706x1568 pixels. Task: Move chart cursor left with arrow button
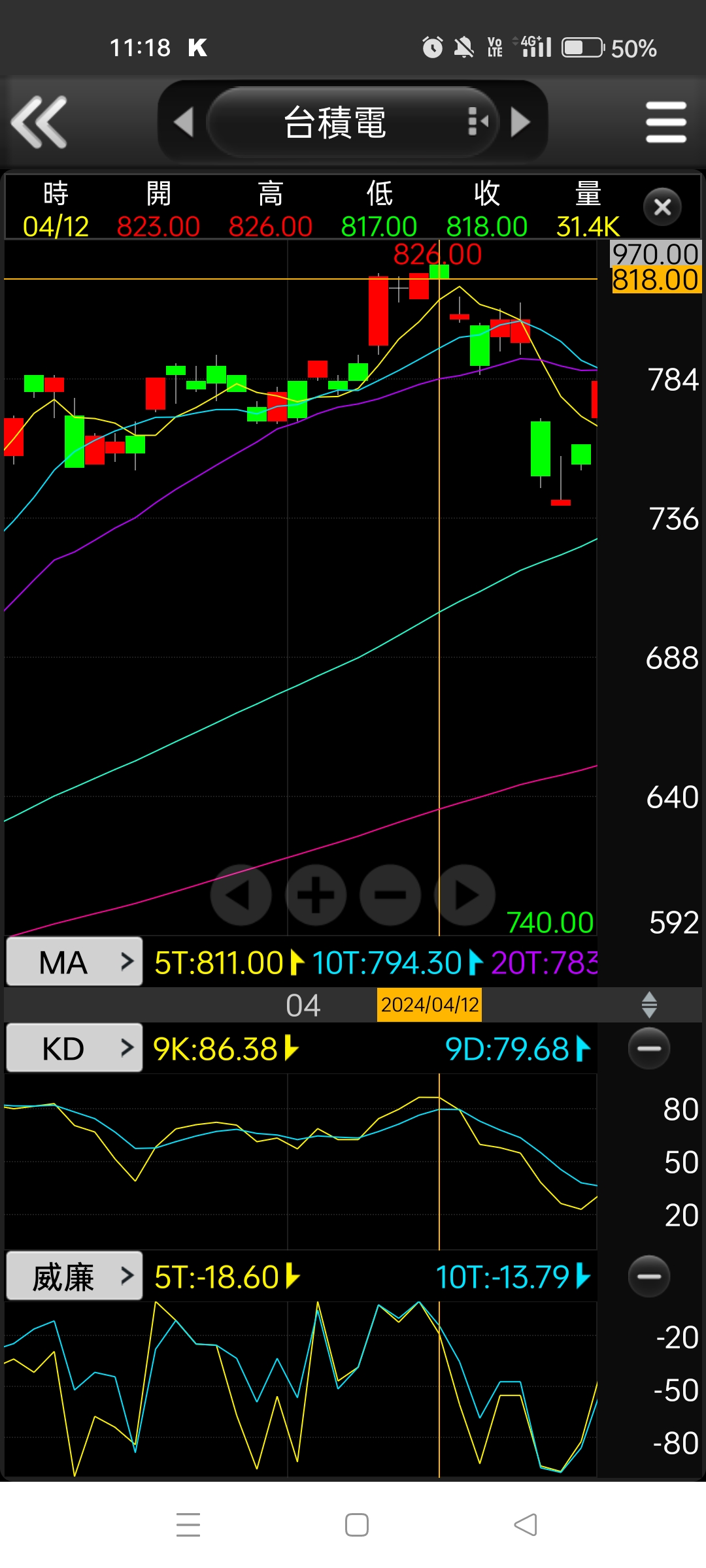pos(241,895)
